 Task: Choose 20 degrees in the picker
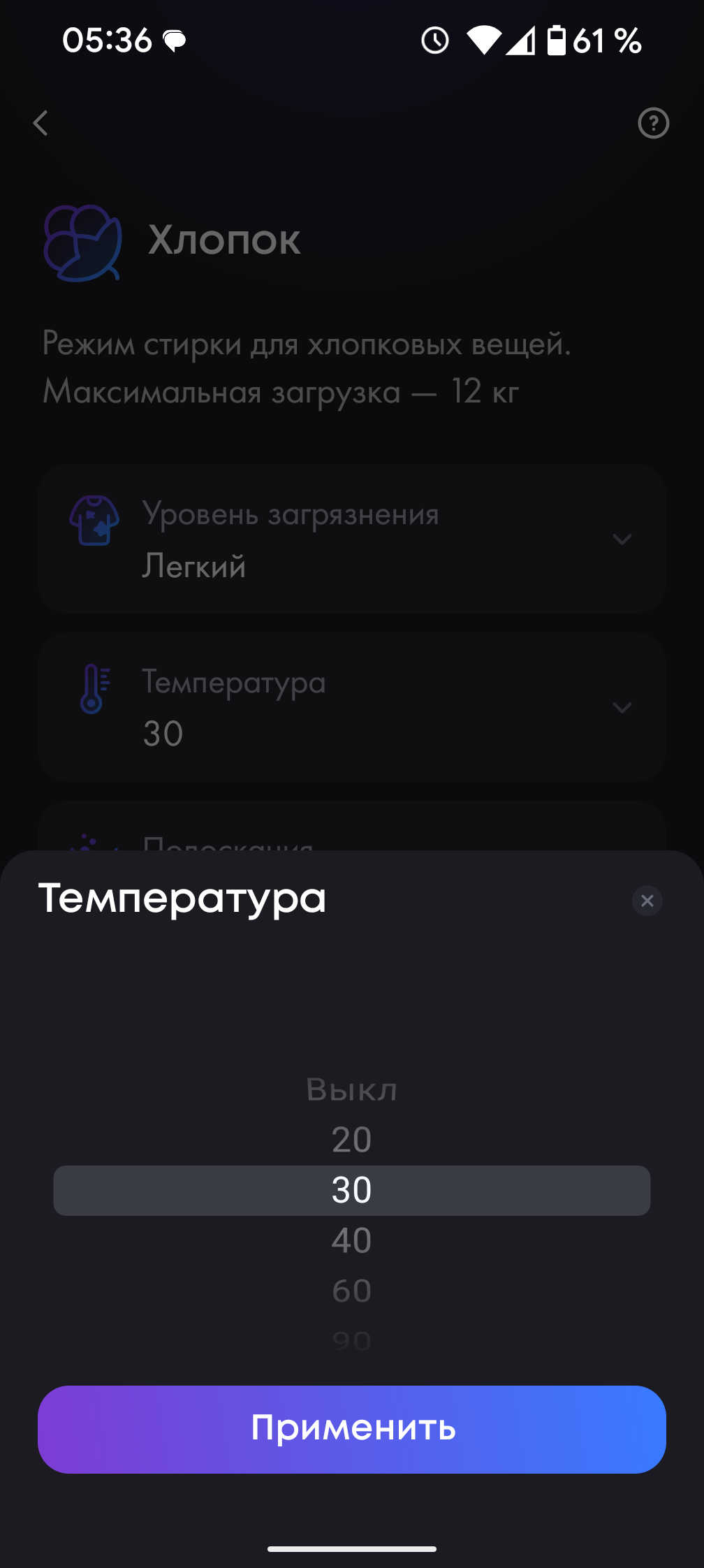[352, 1140]
